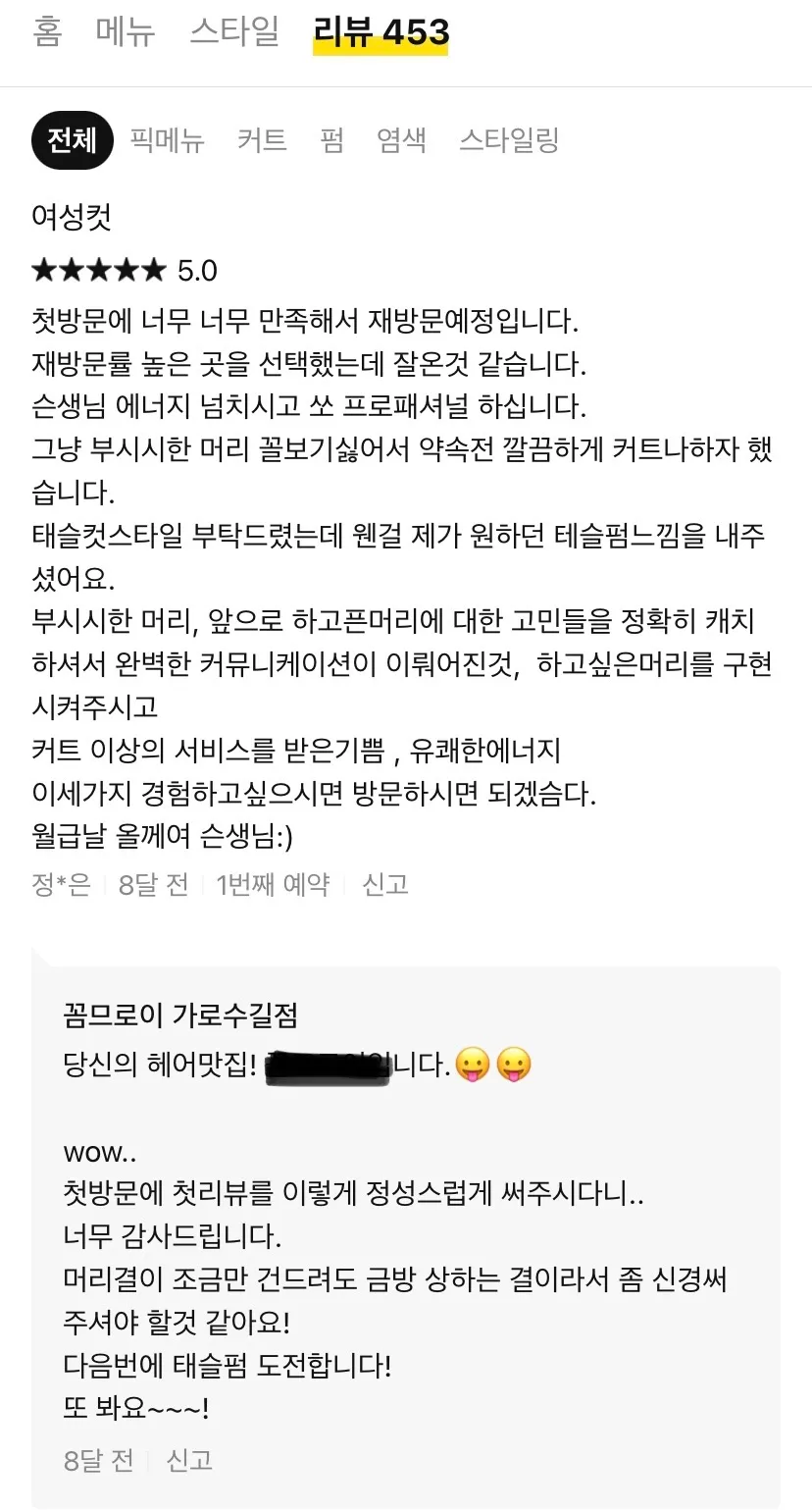Select the 펌 category filter
The image size is (812, 1510).
coord(330,139)
